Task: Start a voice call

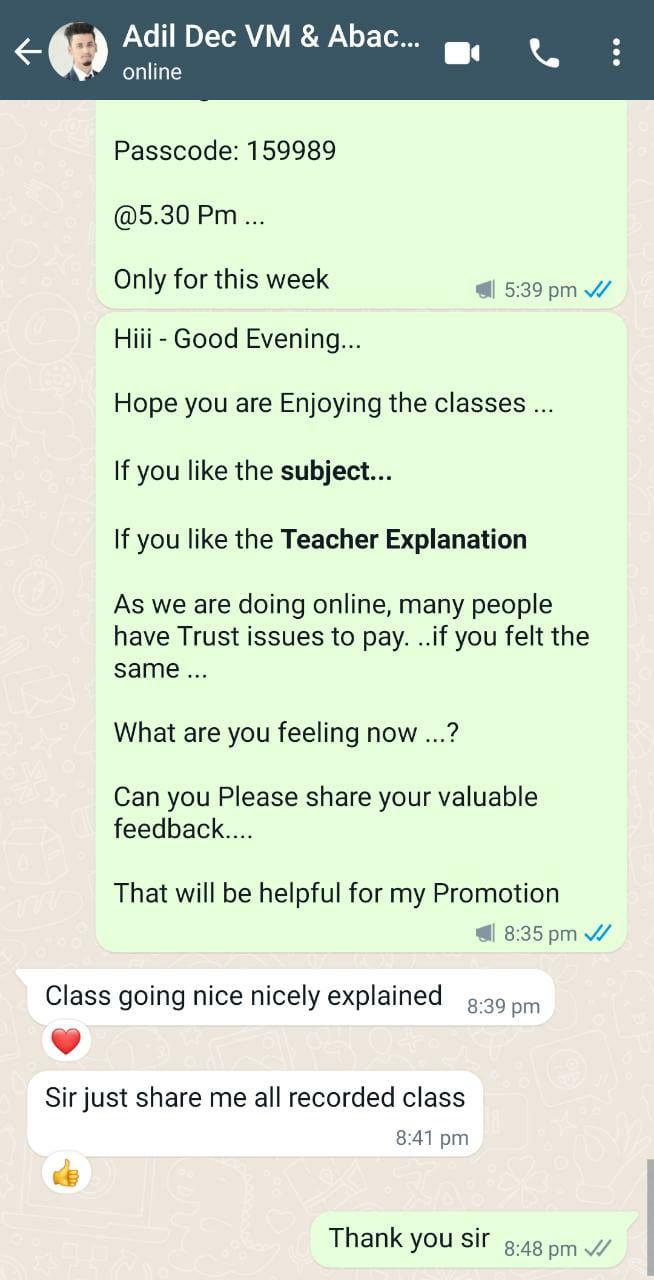Action: click(x=544, y=53)
